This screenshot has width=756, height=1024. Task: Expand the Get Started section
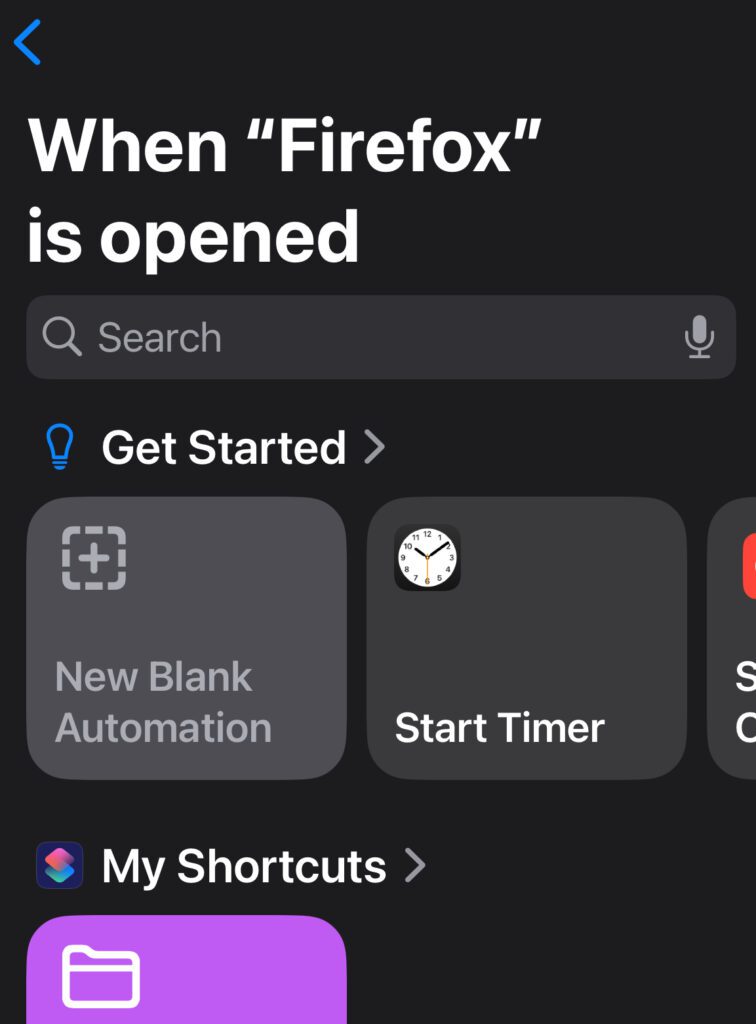click(x=243, y=448)
